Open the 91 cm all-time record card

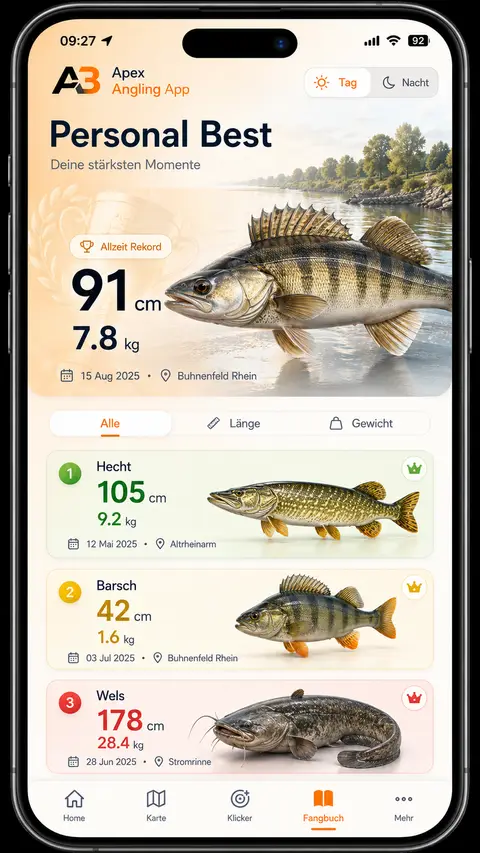point(240,291)
